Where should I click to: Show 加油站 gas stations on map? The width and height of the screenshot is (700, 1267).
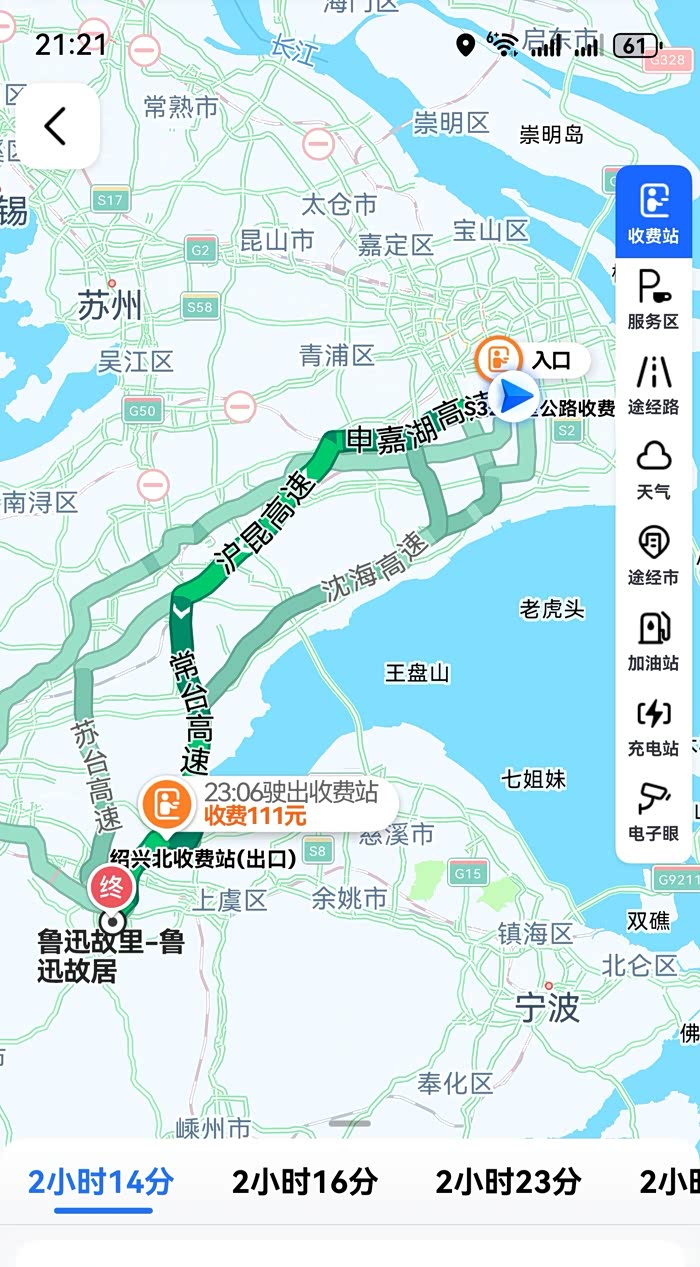click(653, 641)
